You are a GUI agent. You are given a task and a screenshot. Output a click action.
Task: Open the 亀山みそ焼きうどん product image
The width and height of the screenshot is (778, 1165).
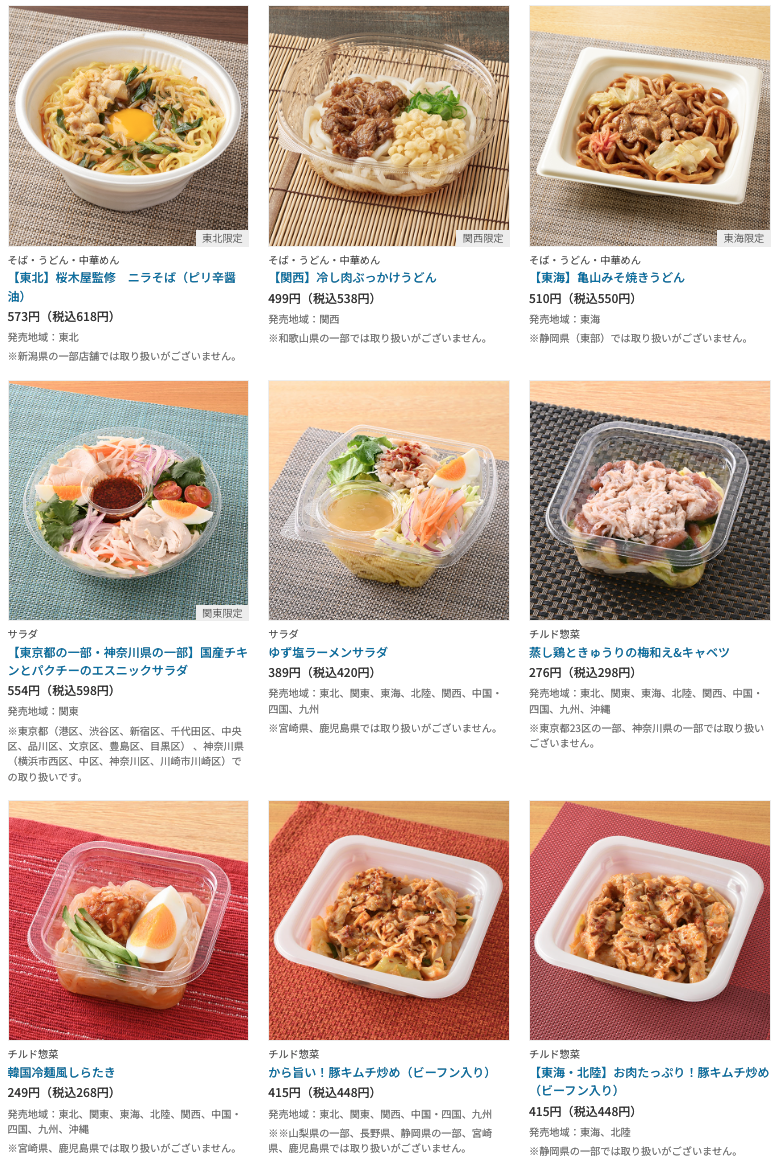tap(649, 126)
